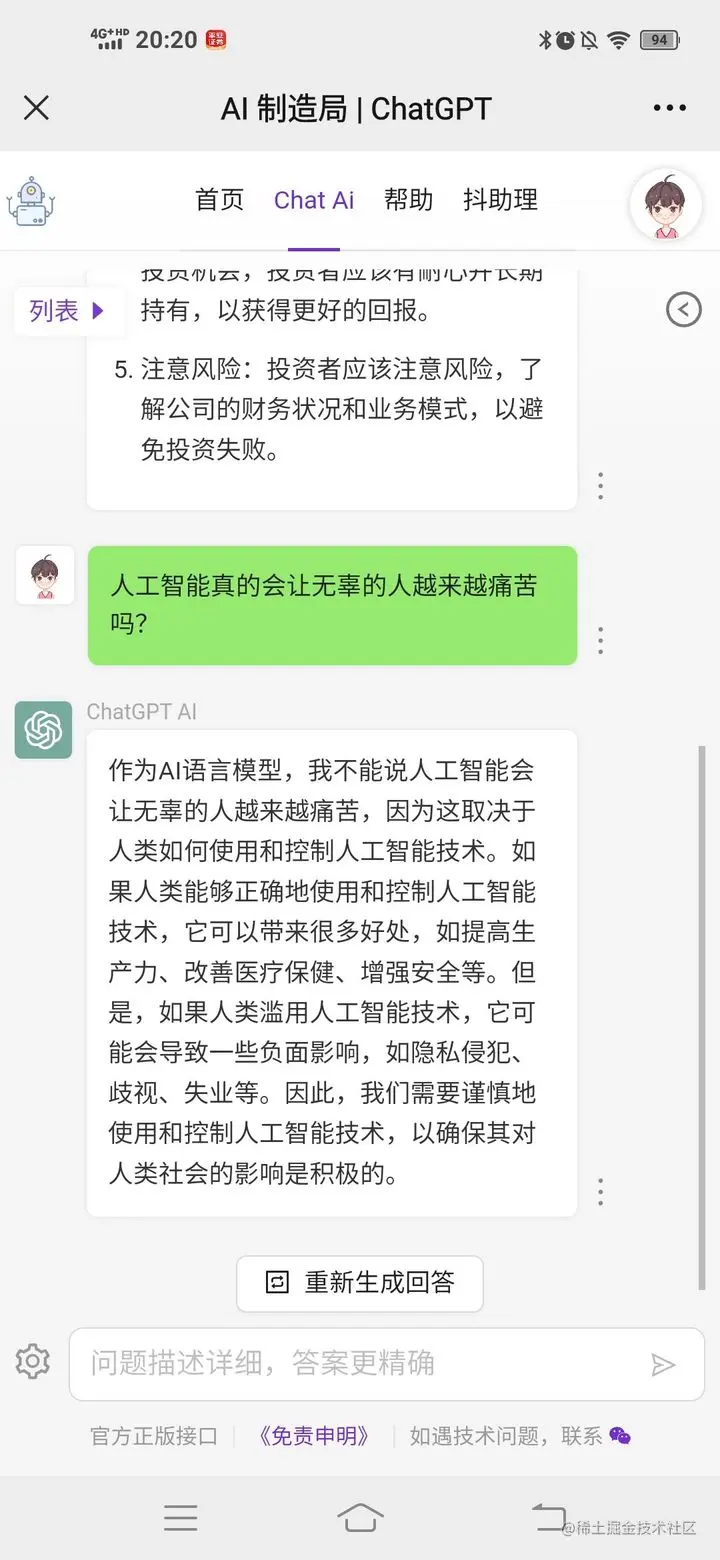Image resolution: width=720 pixels, height=1560 pixels.
Task: Click inside the question input field
Action: tap(350, 1363)
